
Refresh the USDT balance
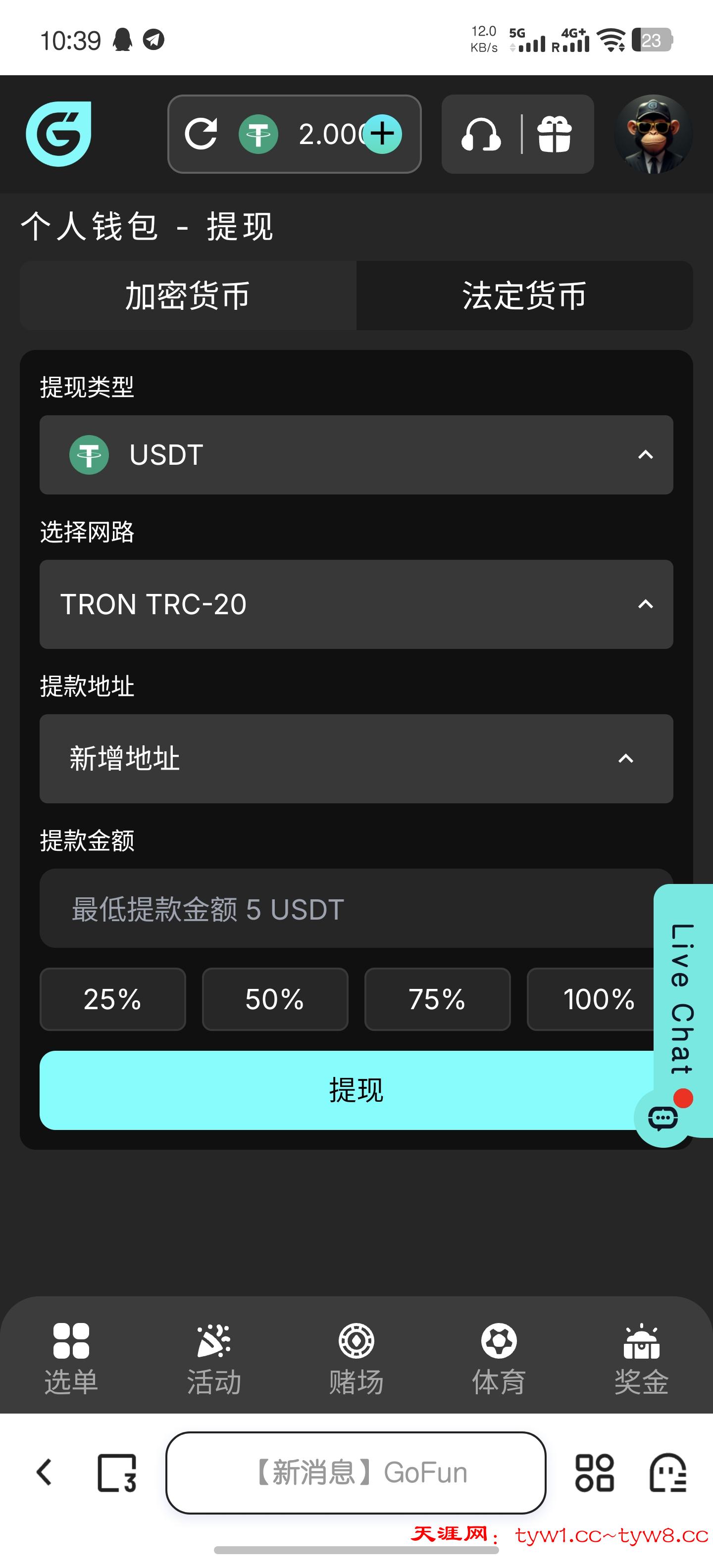201,134
